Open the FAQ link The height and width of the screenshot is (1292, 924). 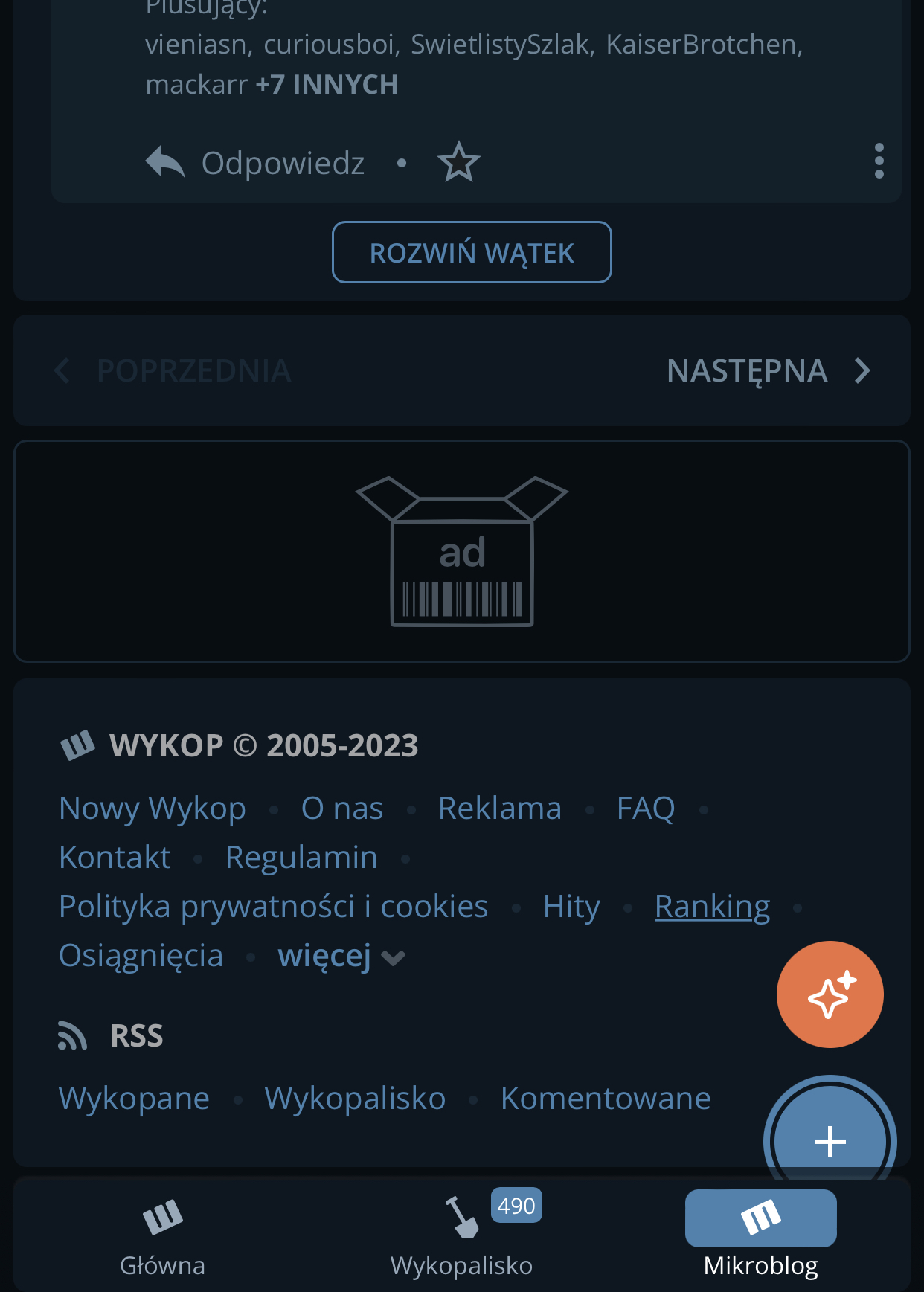(645, 809)
